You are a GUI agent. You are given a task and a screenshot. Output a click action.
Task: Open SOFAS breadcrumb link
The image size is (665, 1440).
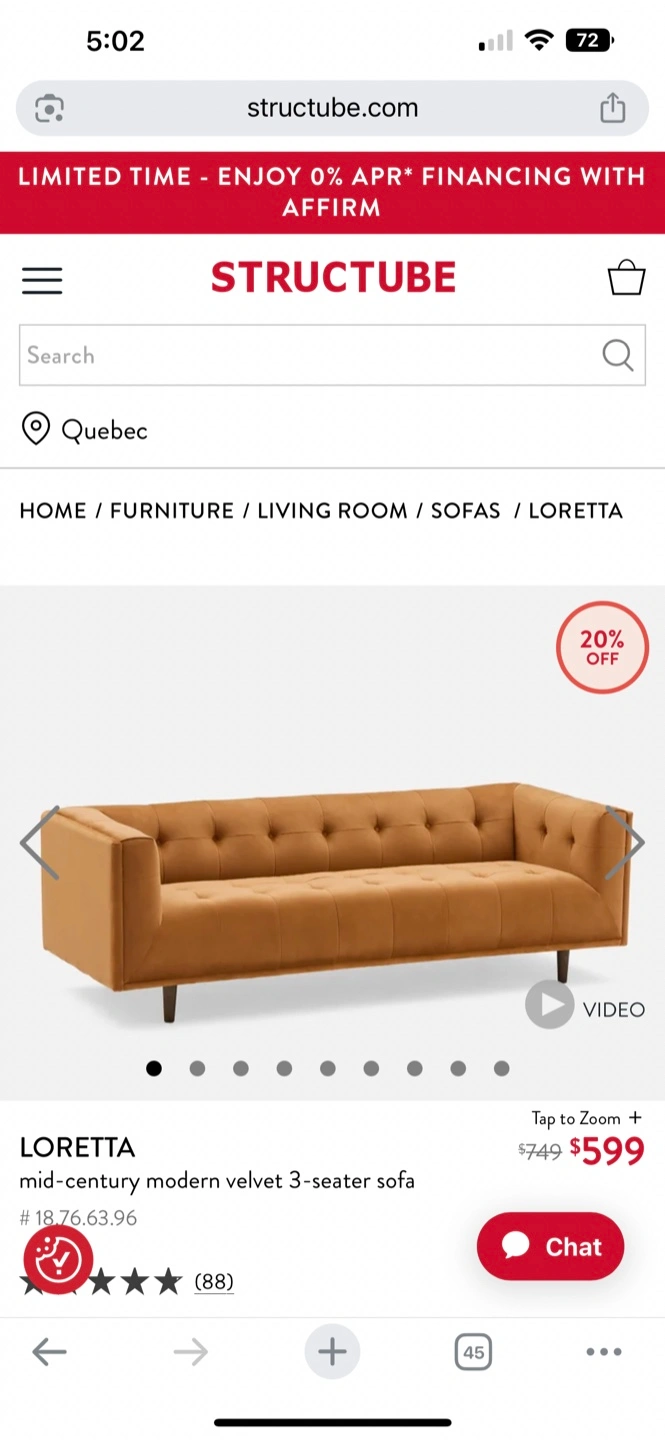coord(465,511)
